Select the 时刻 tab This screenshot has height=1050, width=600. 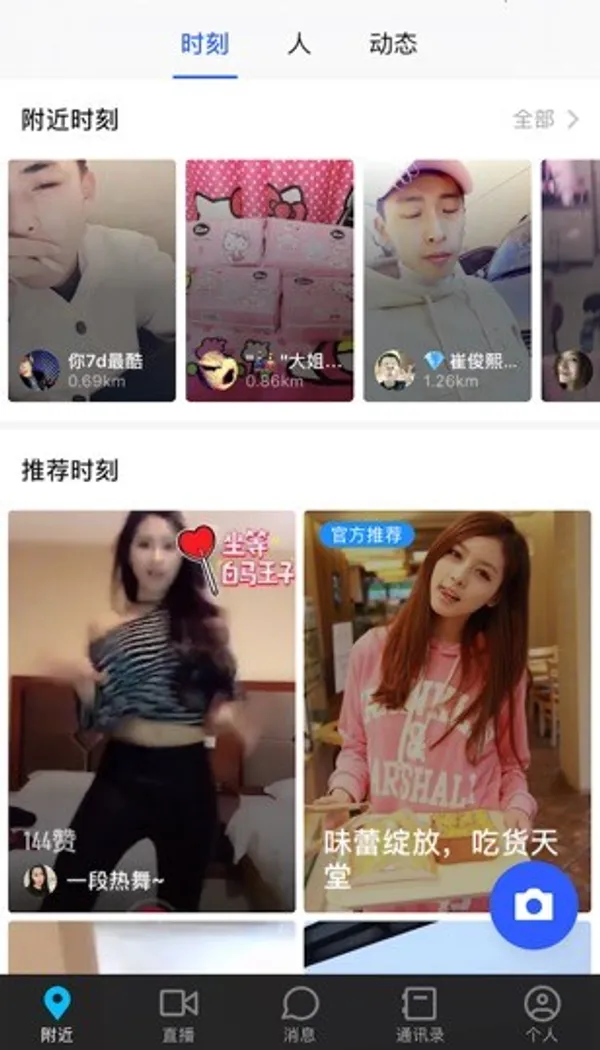pyautogui.click(x=205, y=44)
